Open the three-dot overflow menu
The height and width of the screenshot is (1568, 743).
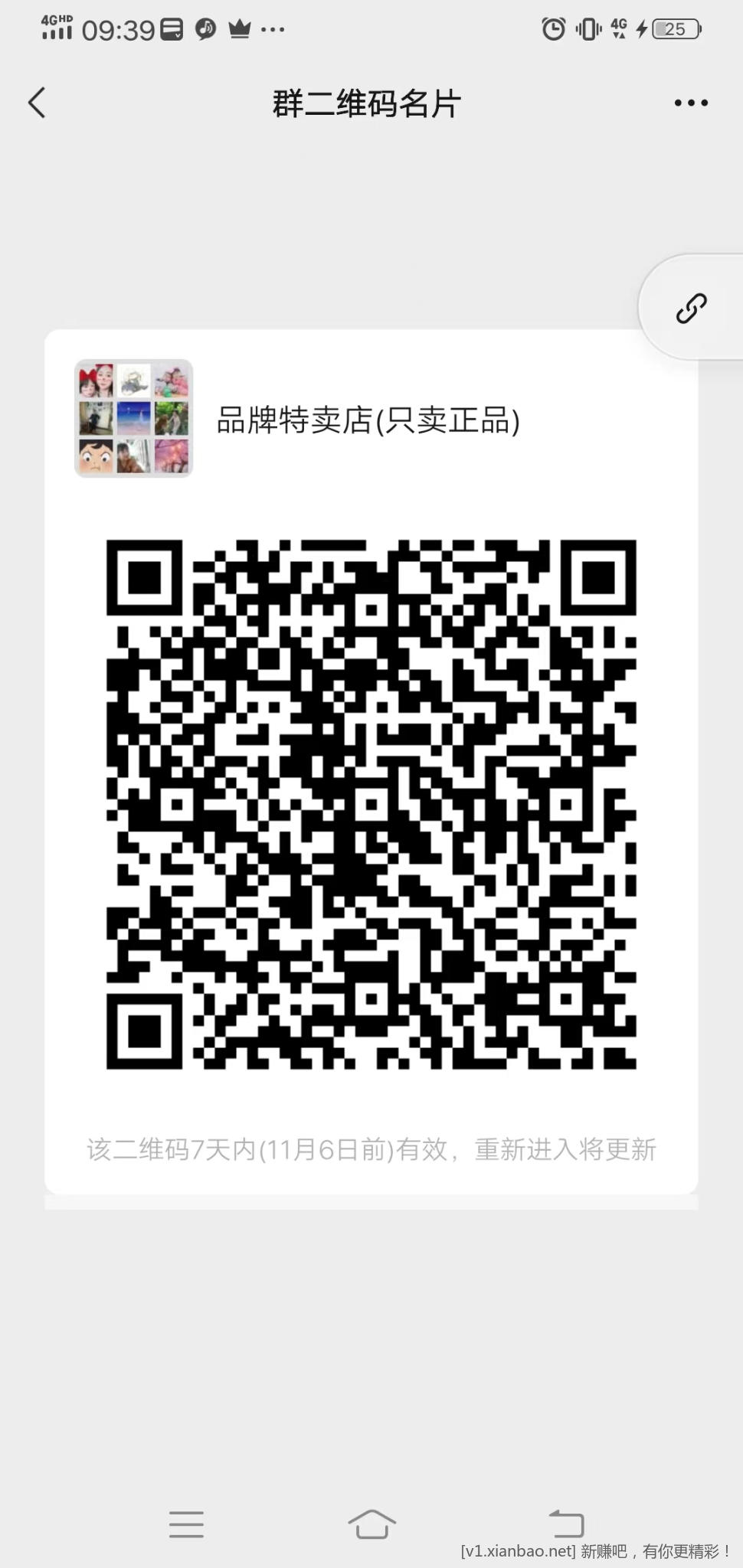coord(691,103)
